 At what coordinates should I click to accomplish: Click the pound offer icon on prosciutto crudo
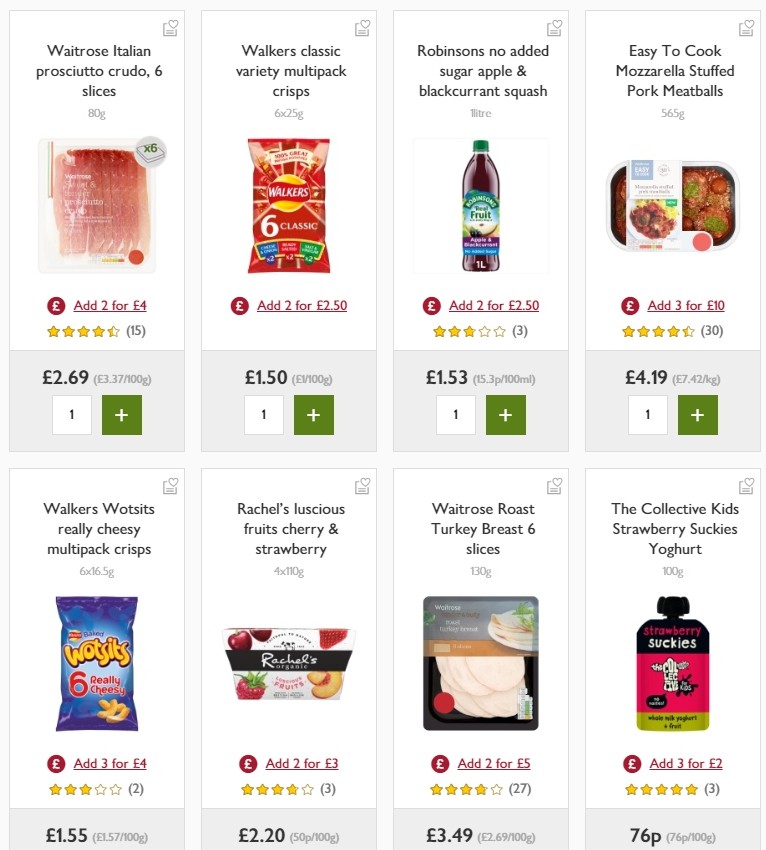click(x=55, y=304)
